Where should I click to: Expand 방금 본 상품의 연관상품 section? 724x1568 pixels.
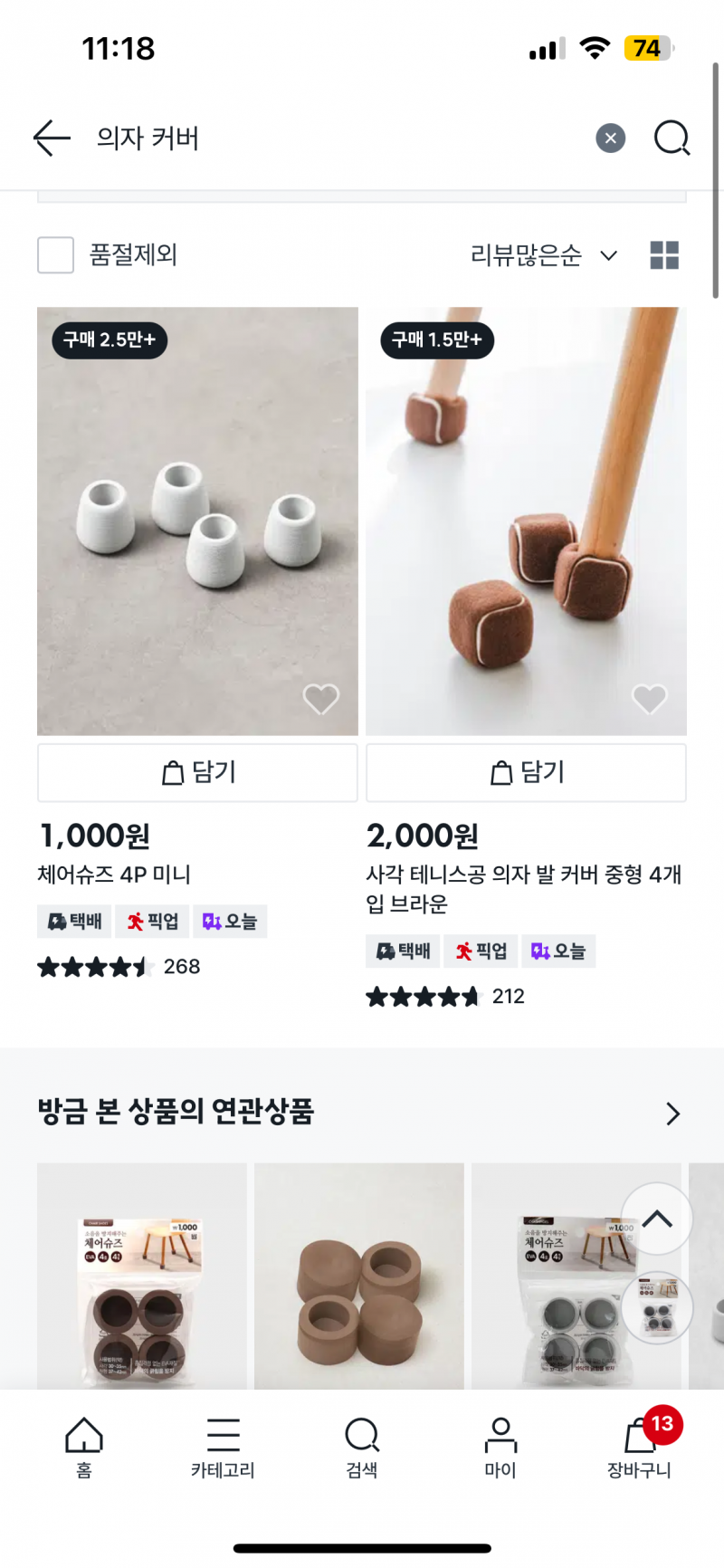[672, 1114]
